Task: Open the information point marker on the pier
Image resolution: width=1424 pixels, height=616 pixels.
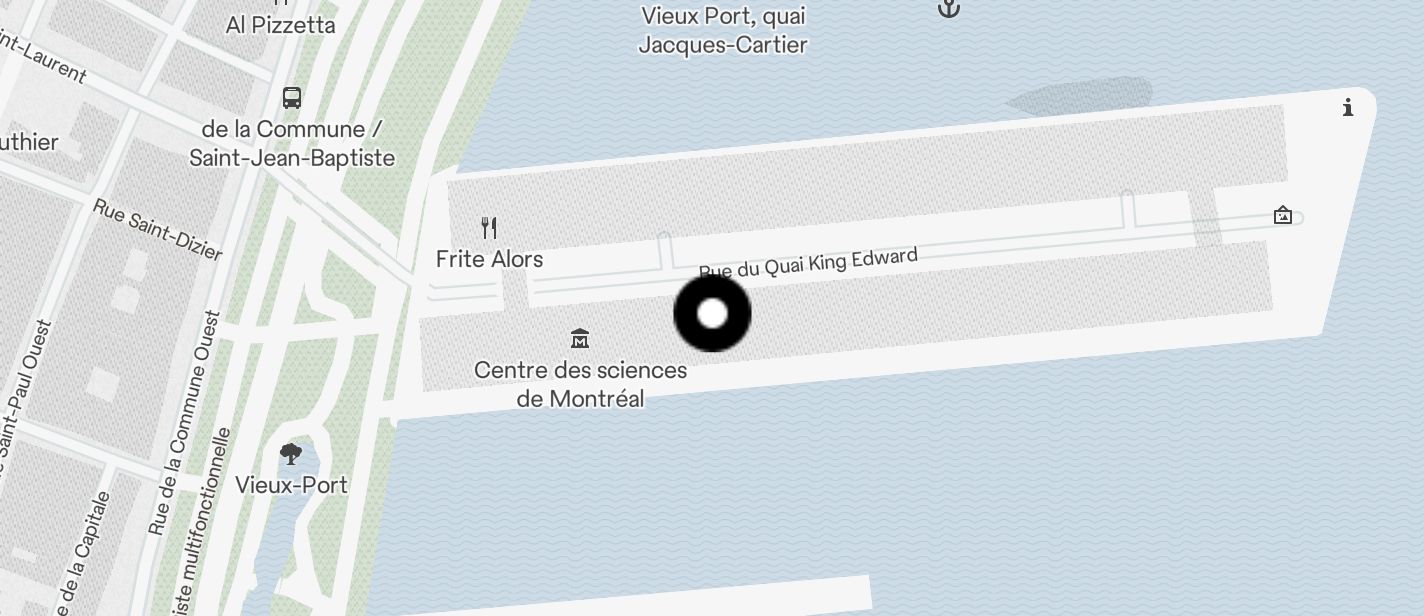Action: pyautogui.click(x=1348, y=108)
